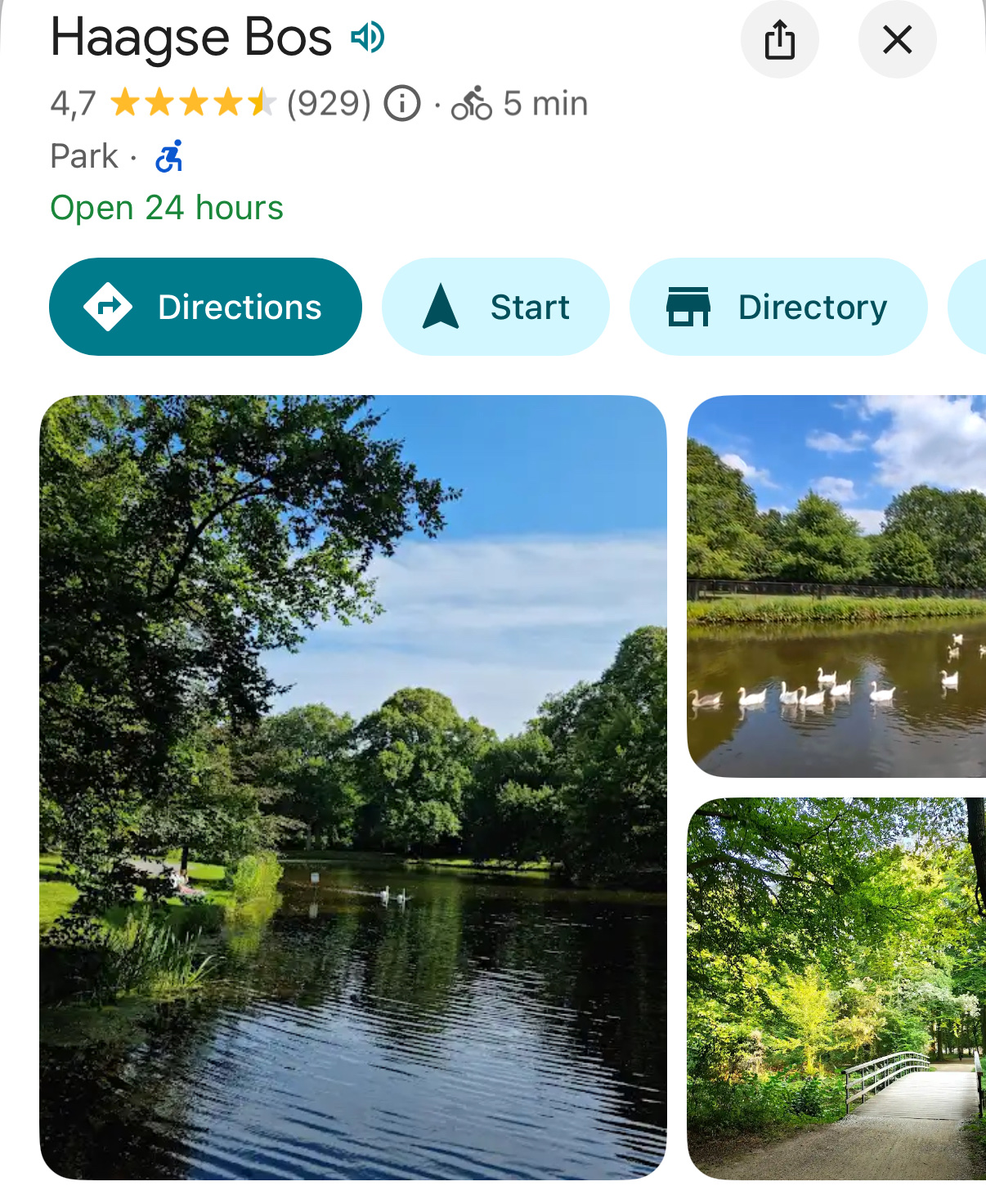
Task: Share the Haagse Bos place
Action: point(779,39)
